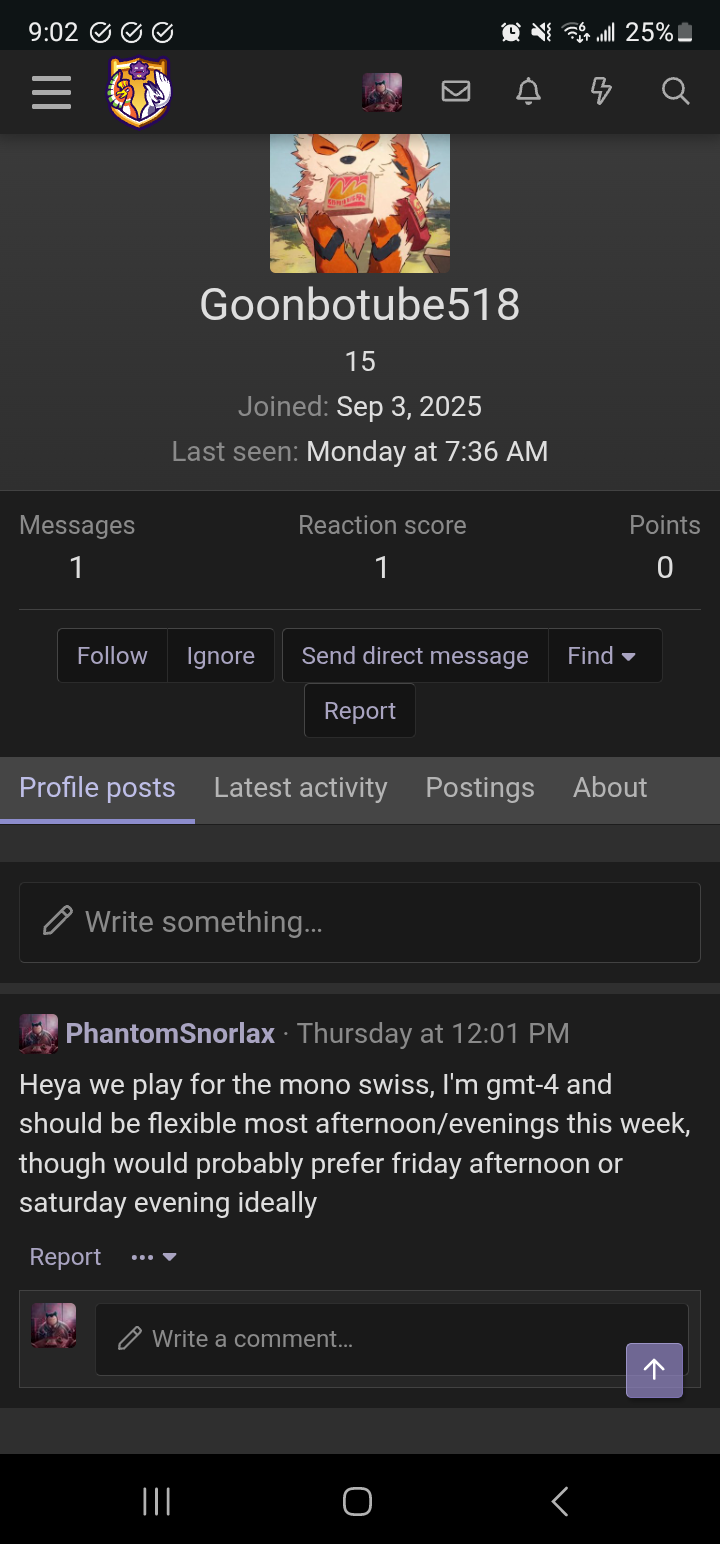The height and width of the screenshot is (1544, 720).
Task: Switch to the About tab
Action: point(610,788)
